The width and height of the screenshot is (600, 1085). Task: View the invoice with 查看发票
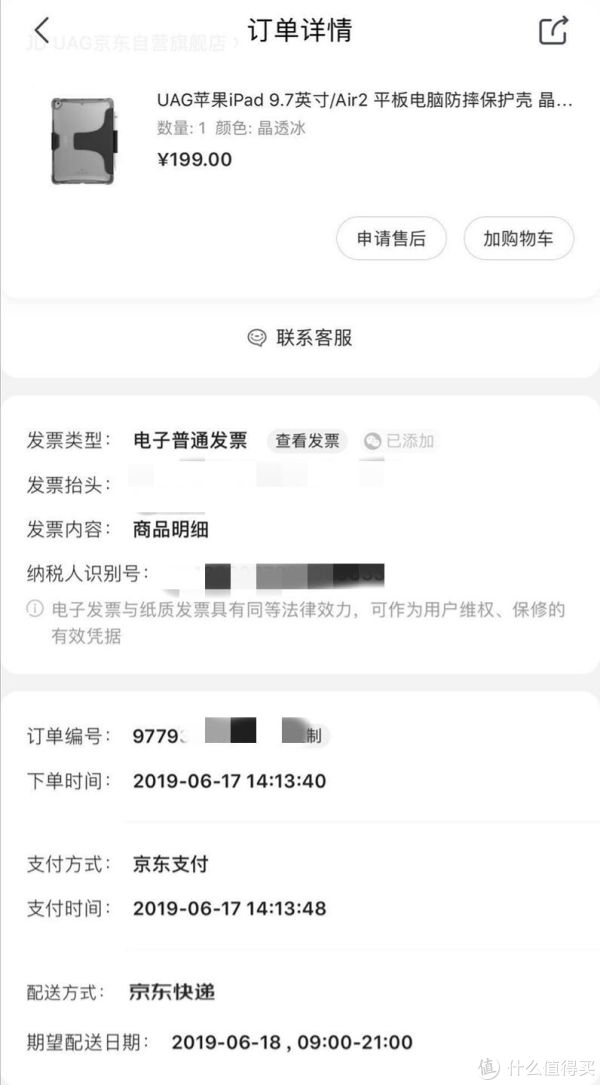pyautogui.click(x=307, y=441)
